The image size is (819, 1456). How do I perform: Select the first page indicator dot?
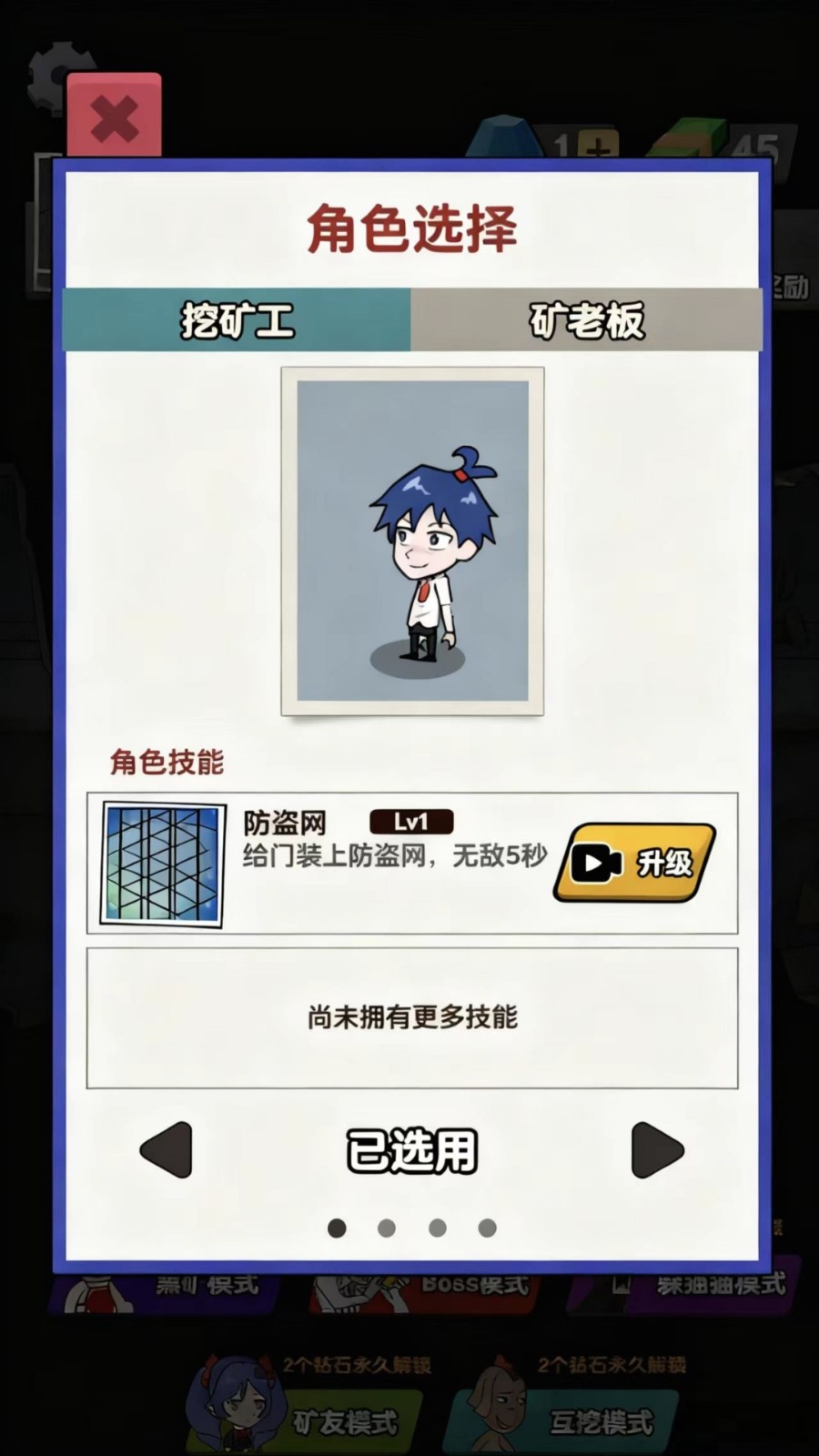[x=338, y=1226]
